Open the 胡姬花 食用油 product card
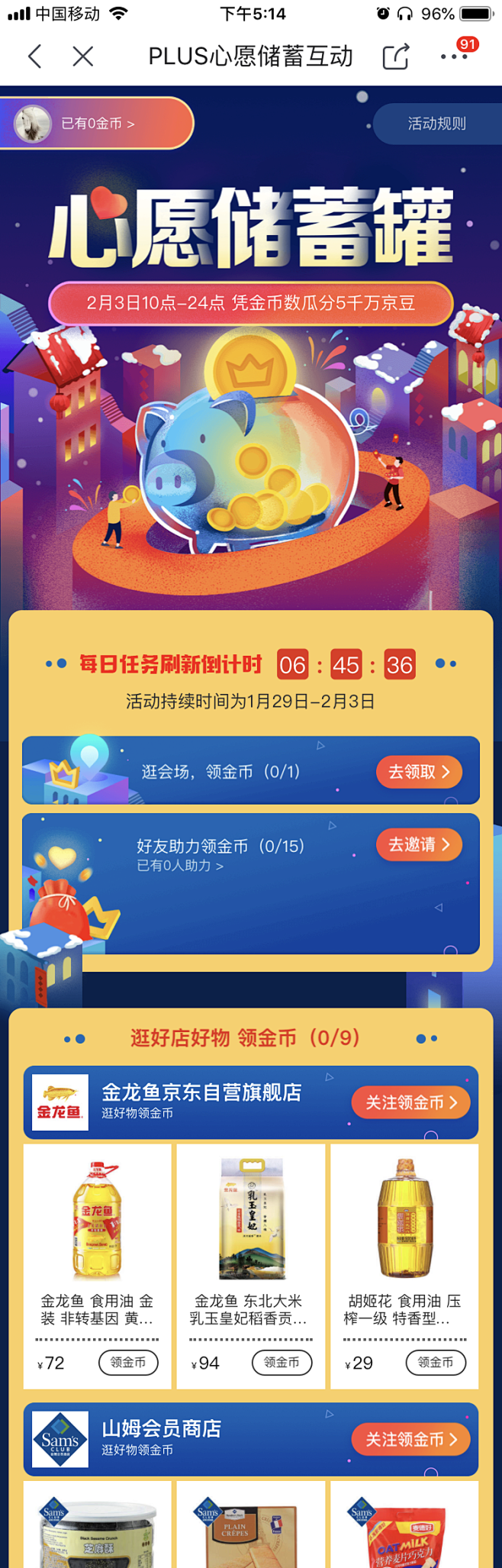This screenshot has height=1568, width=502. 405,1237
